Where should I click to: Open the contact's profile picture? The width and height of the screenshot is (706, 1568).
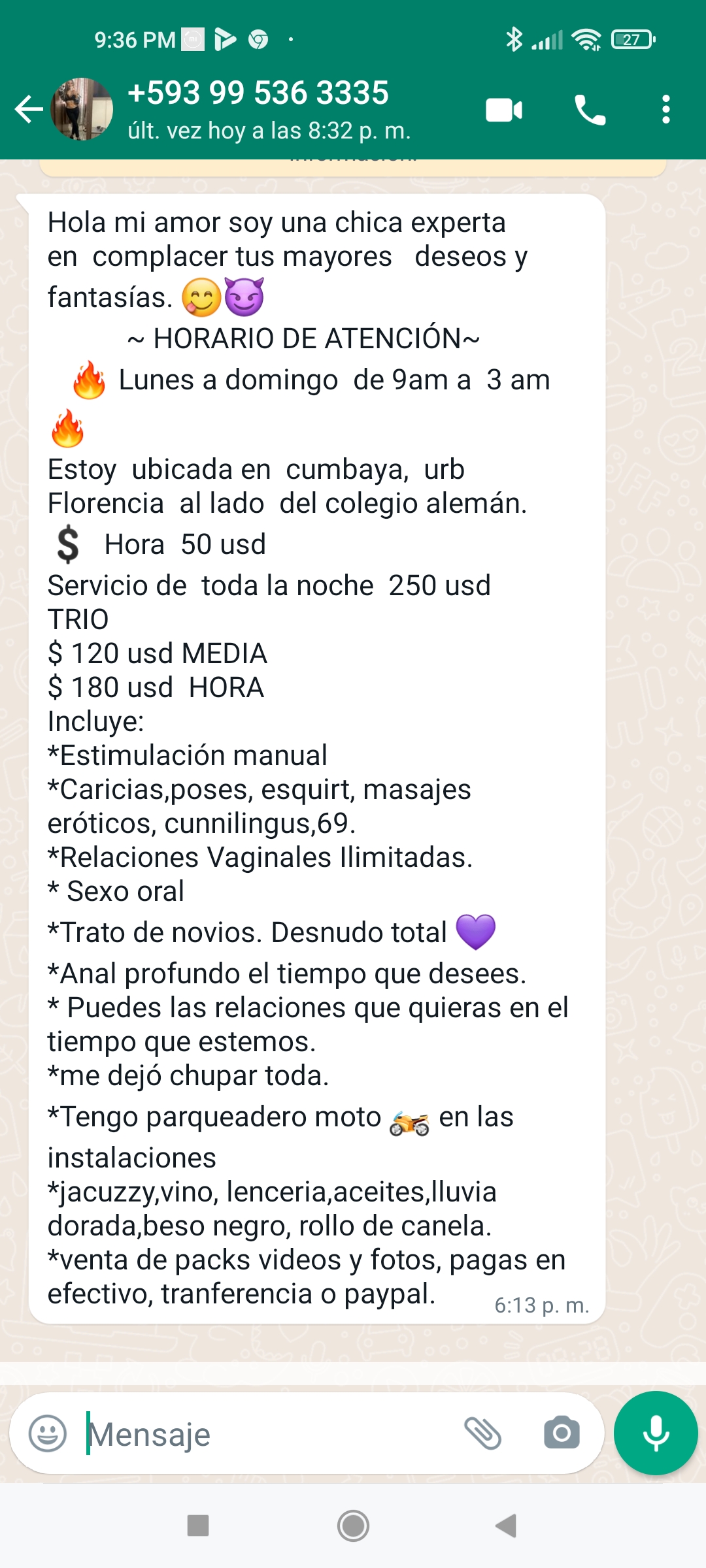[x=82, y=109]
